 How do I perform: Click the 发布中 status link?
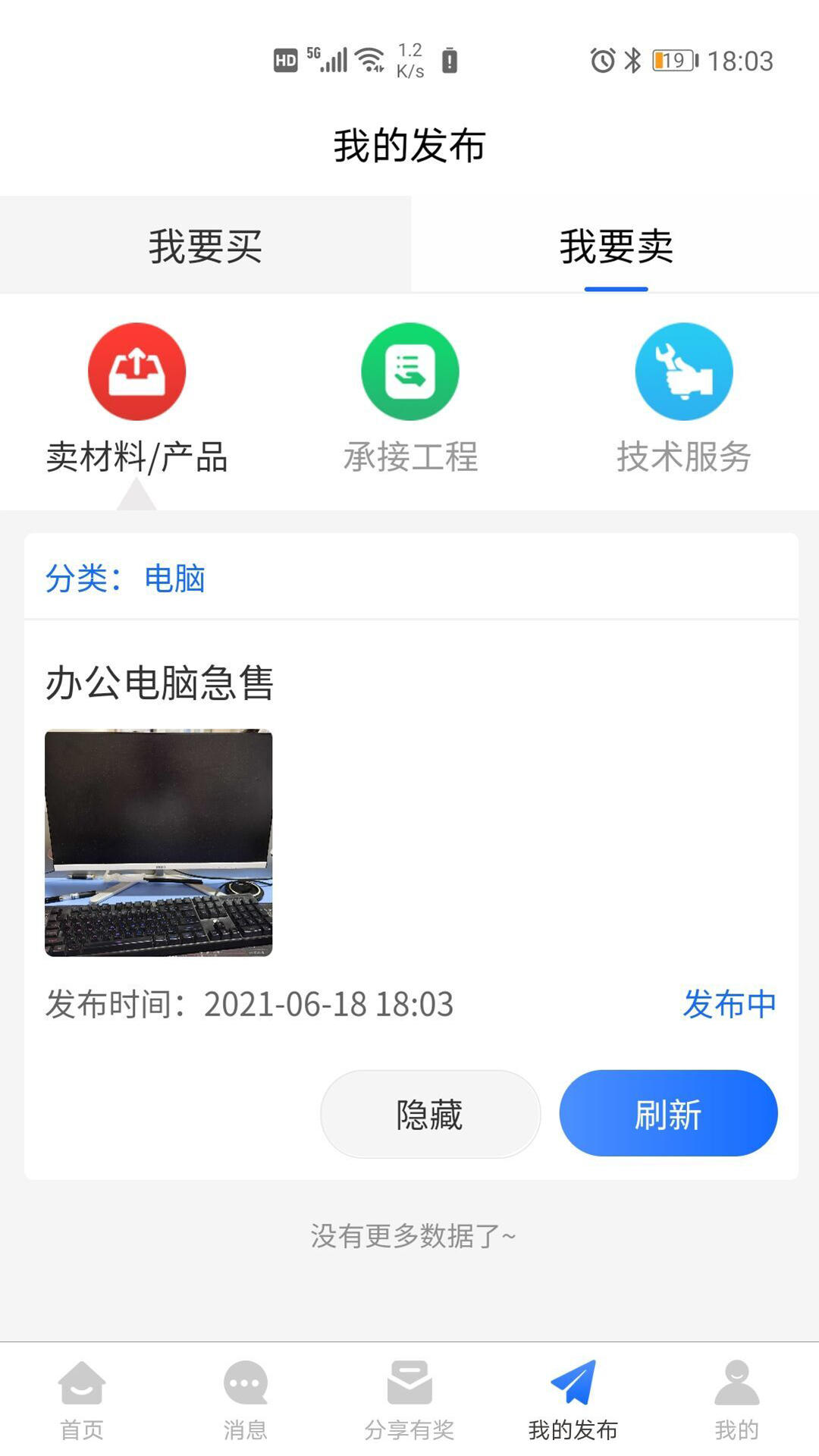(x=730, y=1003)
